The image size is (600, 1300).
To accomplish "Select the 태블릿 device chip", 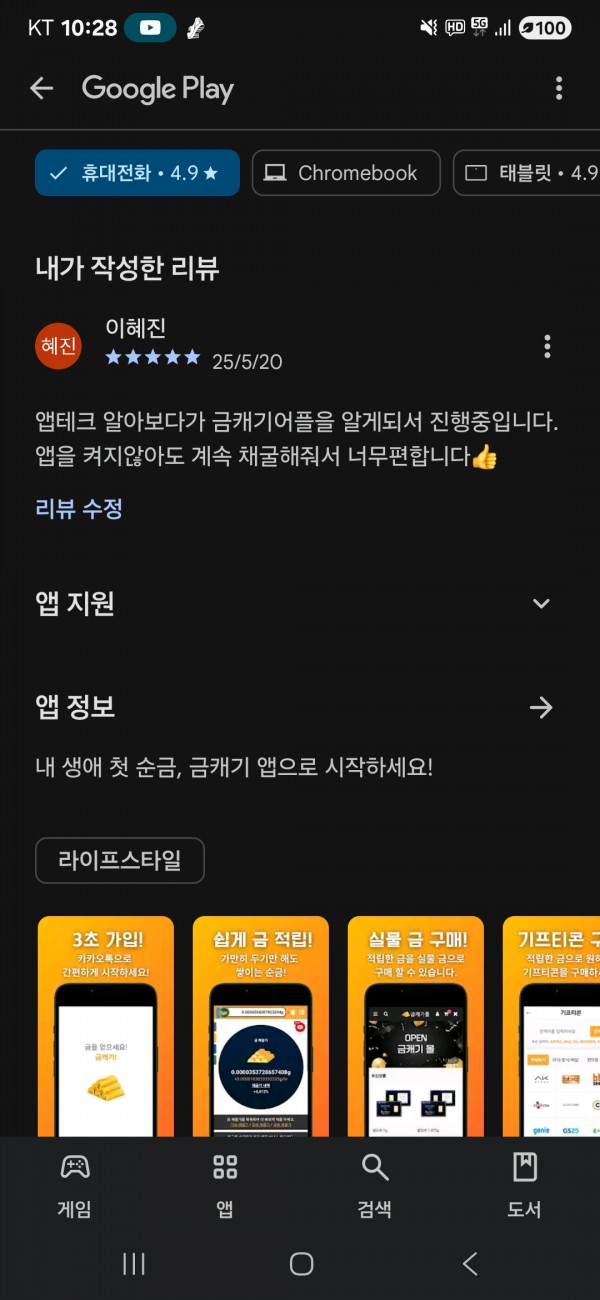I will tap(527, 173).
